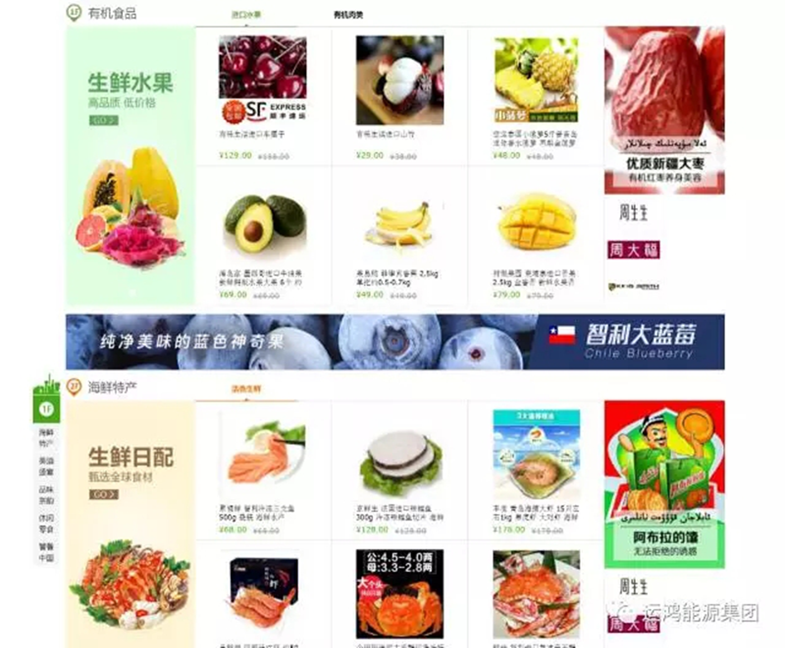The width and height of the screenshot is (785, 648).
Task: Switch to the 有机肉类 tab
Action: 348,15
